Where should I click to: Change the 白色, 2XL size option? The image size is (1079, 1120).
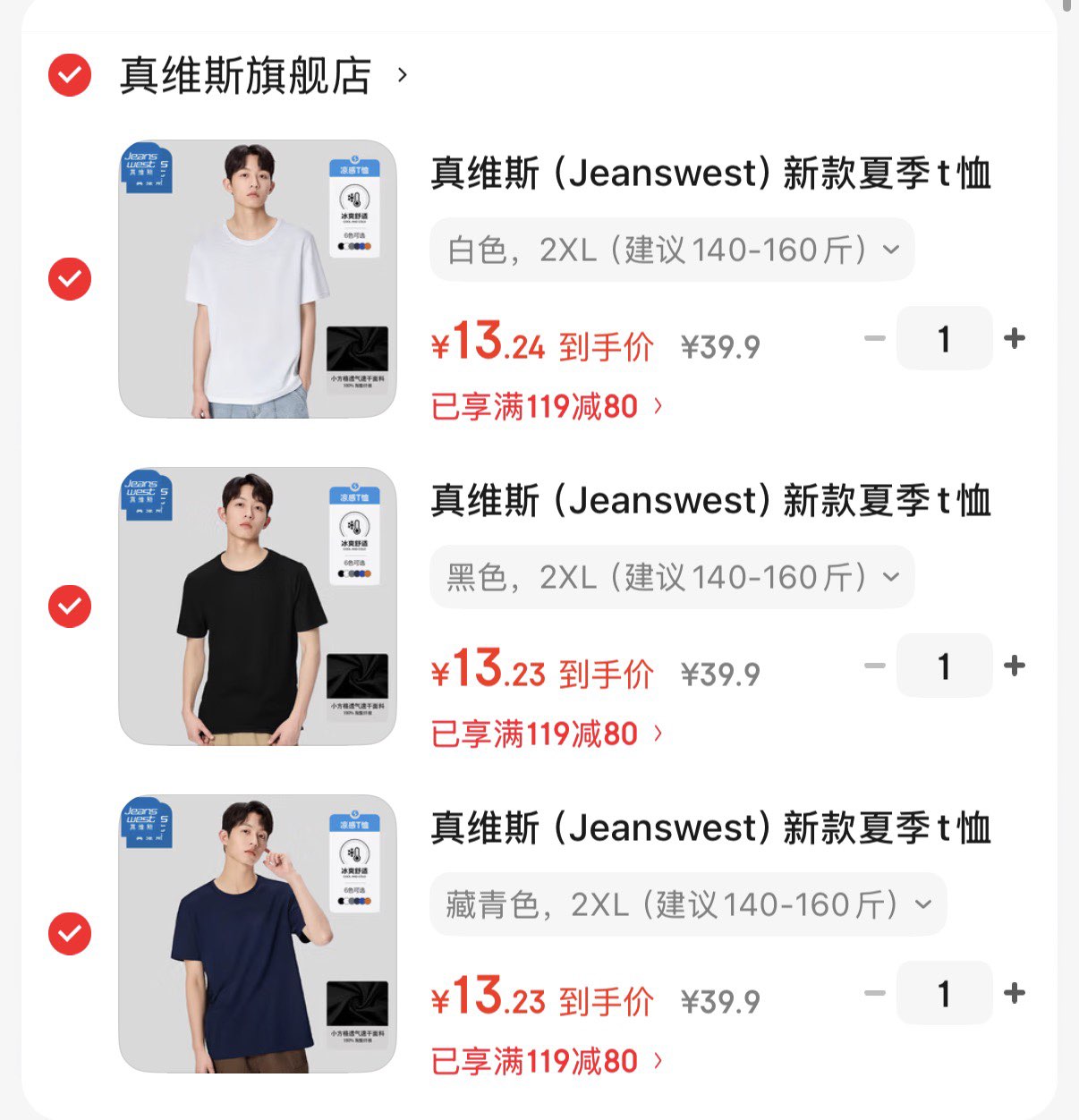[672, 250]
